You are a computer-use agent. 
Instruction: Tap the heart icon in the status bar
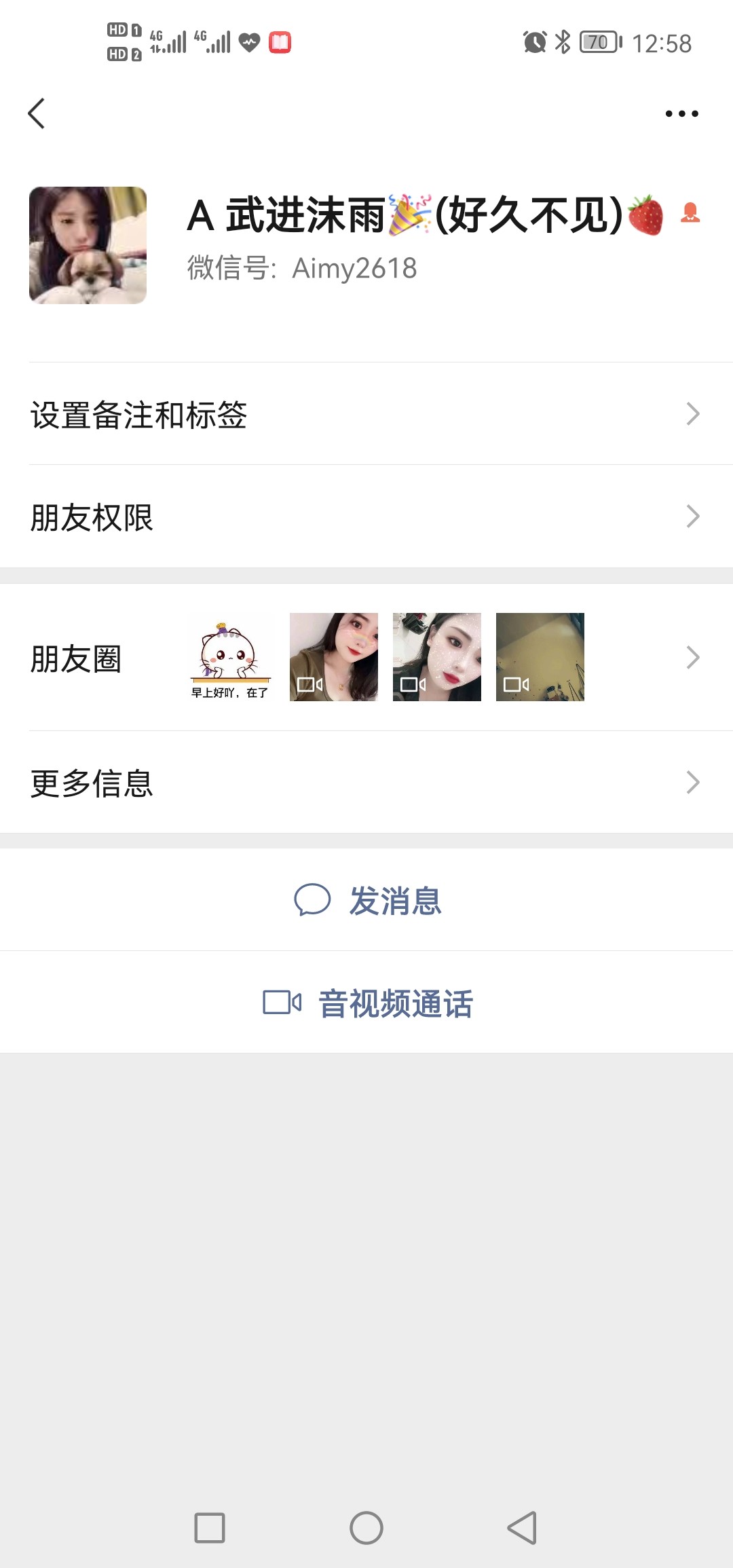(x=248, y=42)
